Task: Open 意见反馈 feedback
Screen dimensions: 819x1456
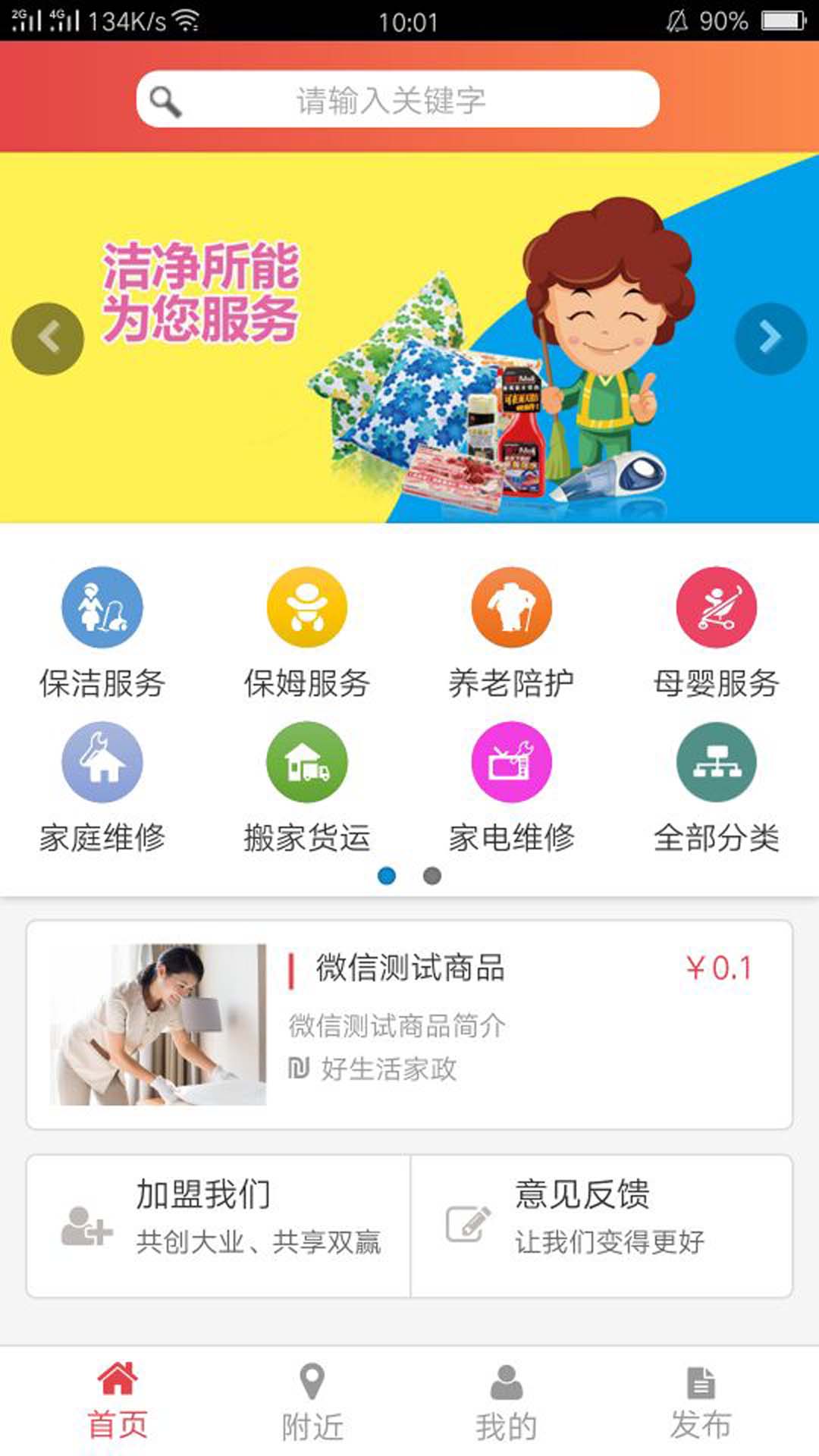Action: pyautogui.click(x=601, y=1225)
